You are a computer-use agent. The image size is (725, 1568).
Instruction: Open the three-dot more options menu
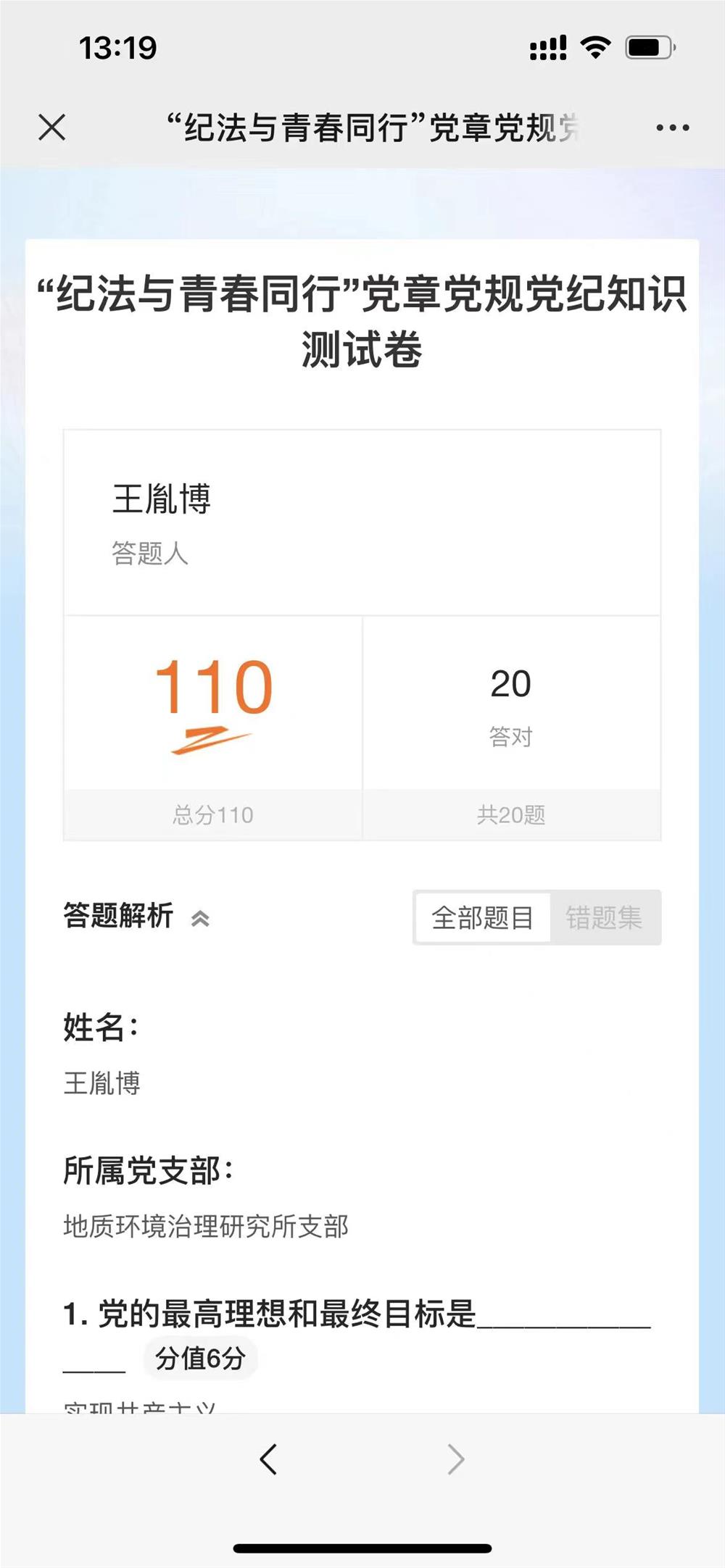672,128
